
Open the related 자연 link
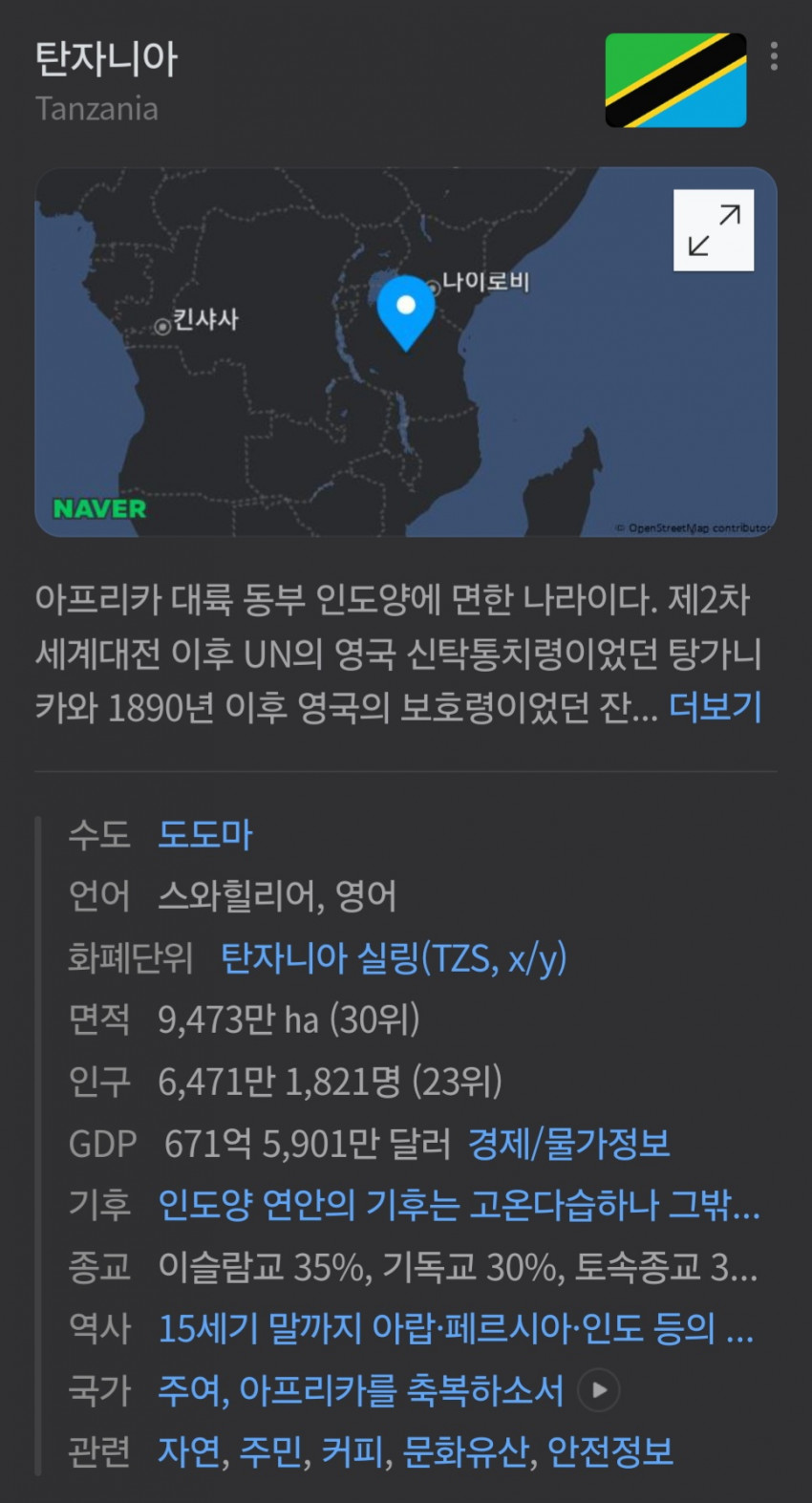click(x=189, y=1451)
